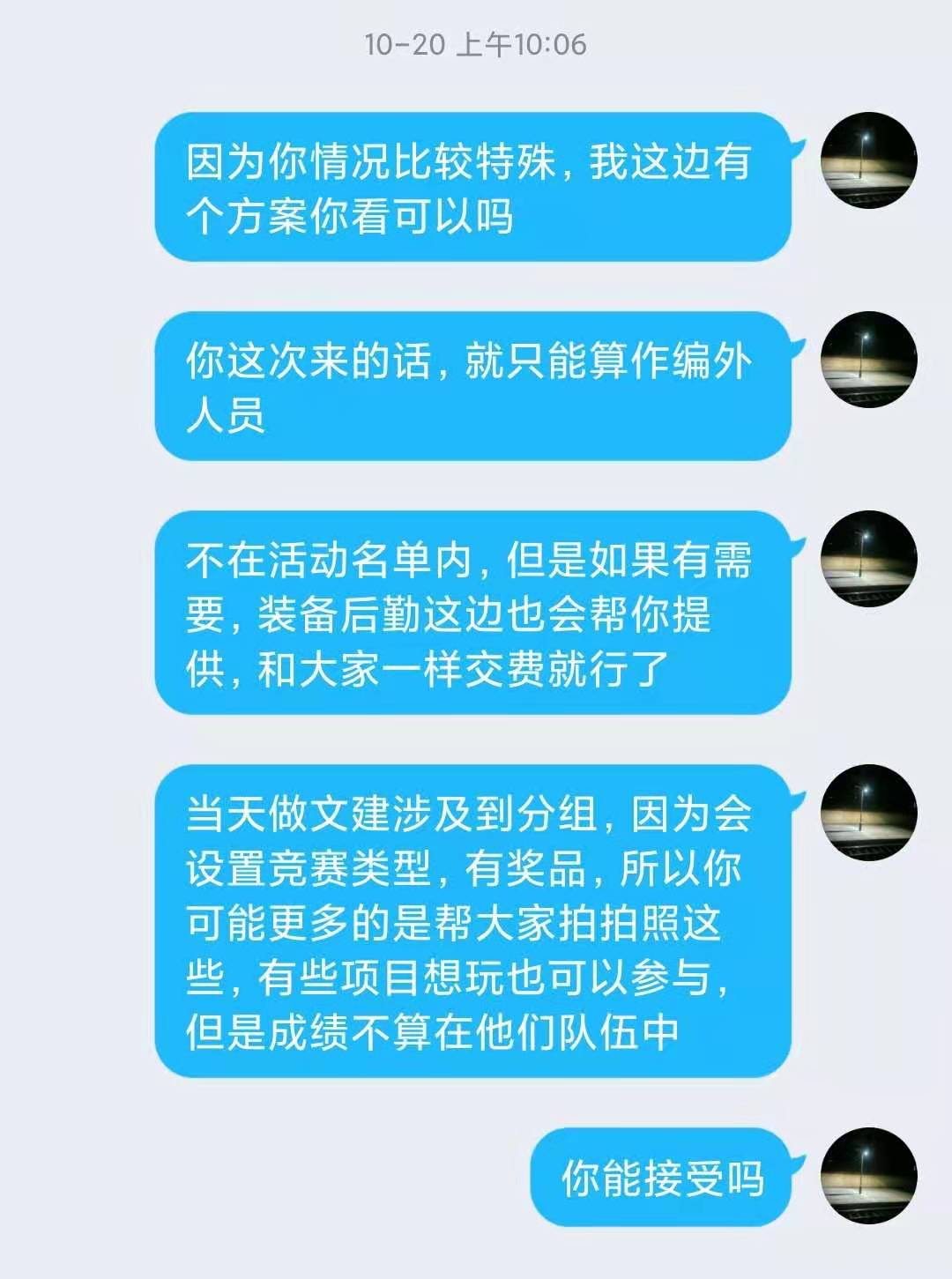Open avatar beside '当天做文建涉及到分组' message
Screen dimensions: 952x1279
(868, 812)
